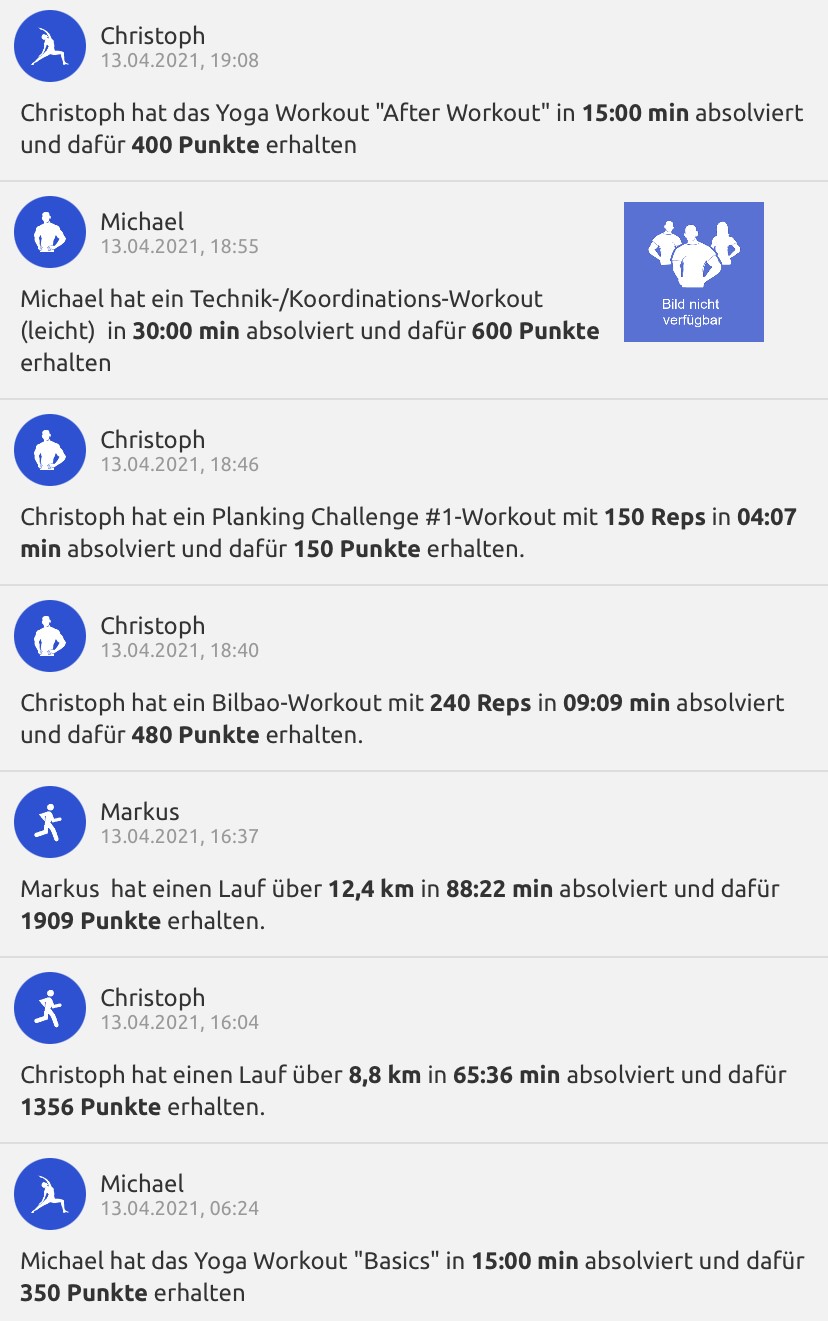
Task: Click Christoph's Planking Challenge avatar icon
Action: point(49,450)
